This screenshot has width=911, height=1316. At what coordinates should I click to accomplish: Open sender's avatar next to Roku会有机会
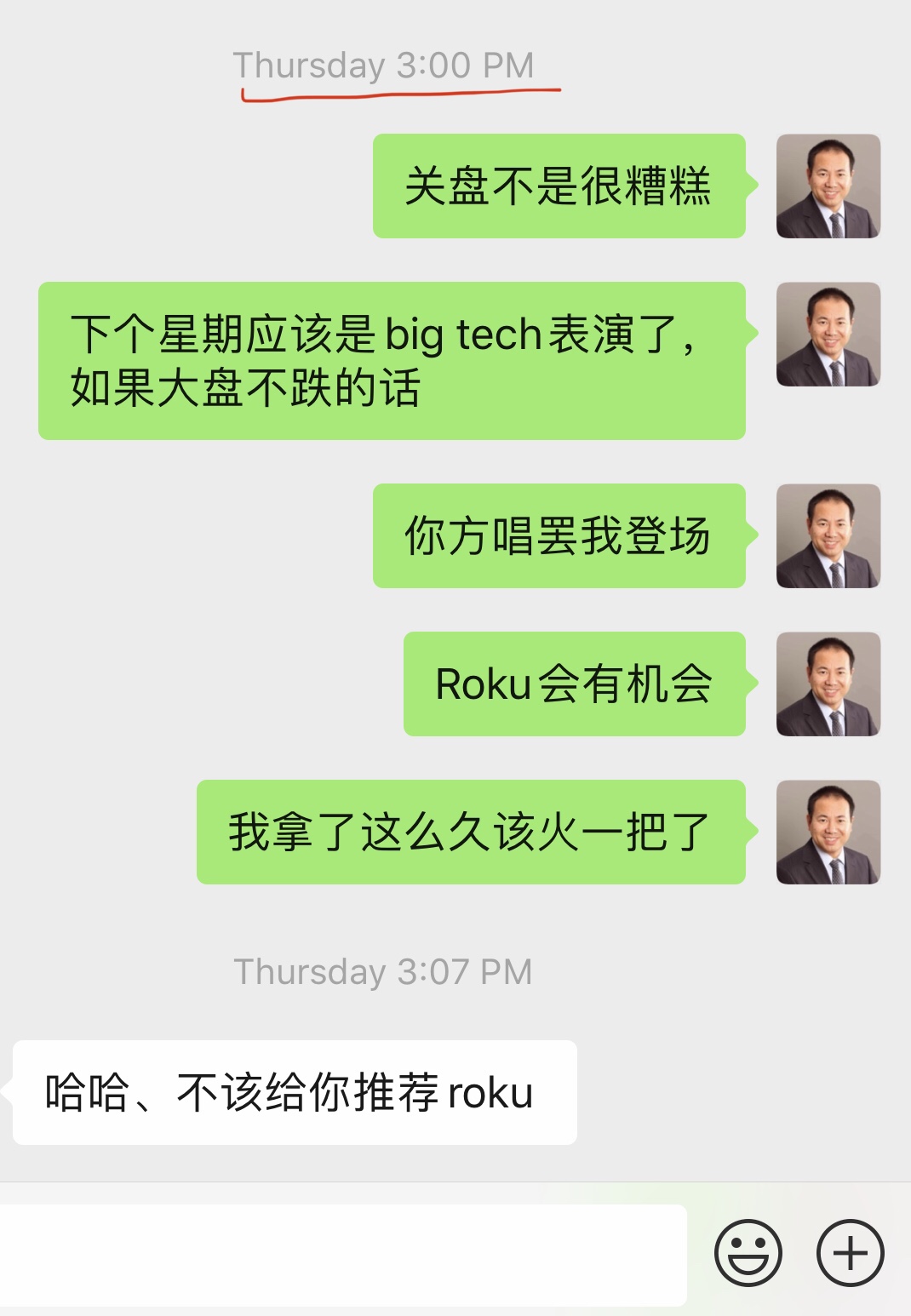tap(828, 684)
